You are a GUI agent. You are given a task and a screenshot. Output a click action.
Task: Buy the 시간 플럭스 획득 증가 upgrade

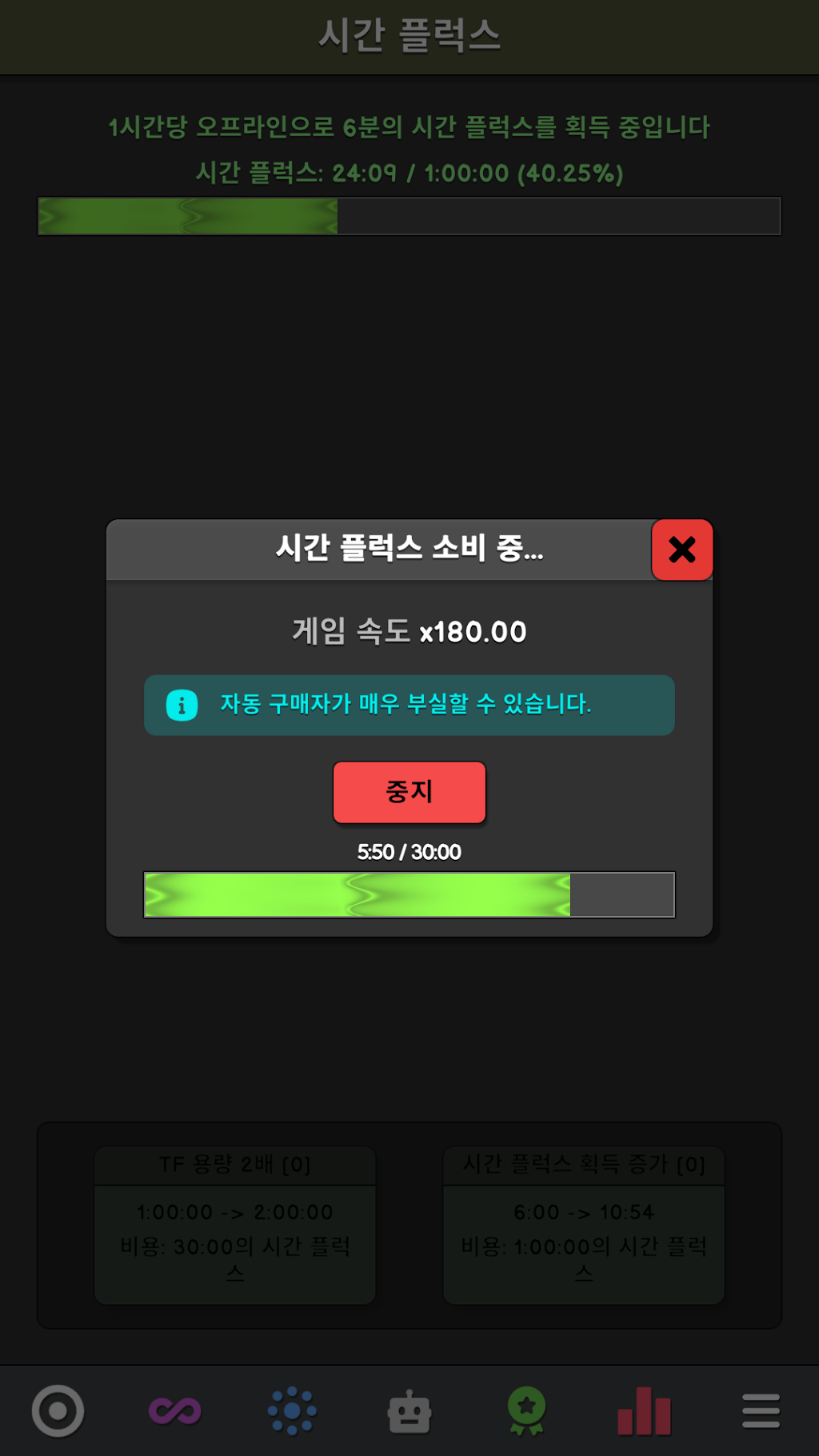[584, 1225]
